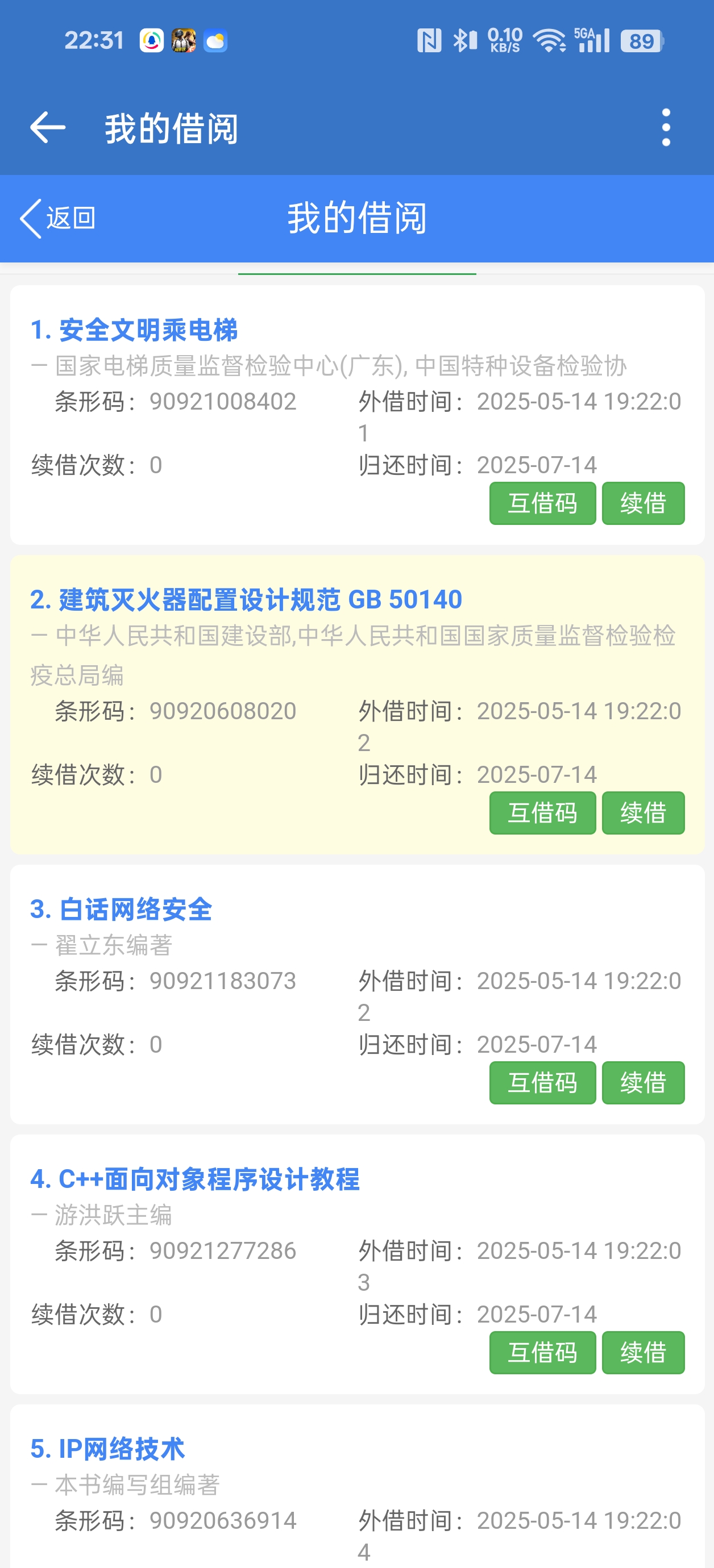Tap 续借 for C++面向对象程序设计教程

click(643, 1353)
